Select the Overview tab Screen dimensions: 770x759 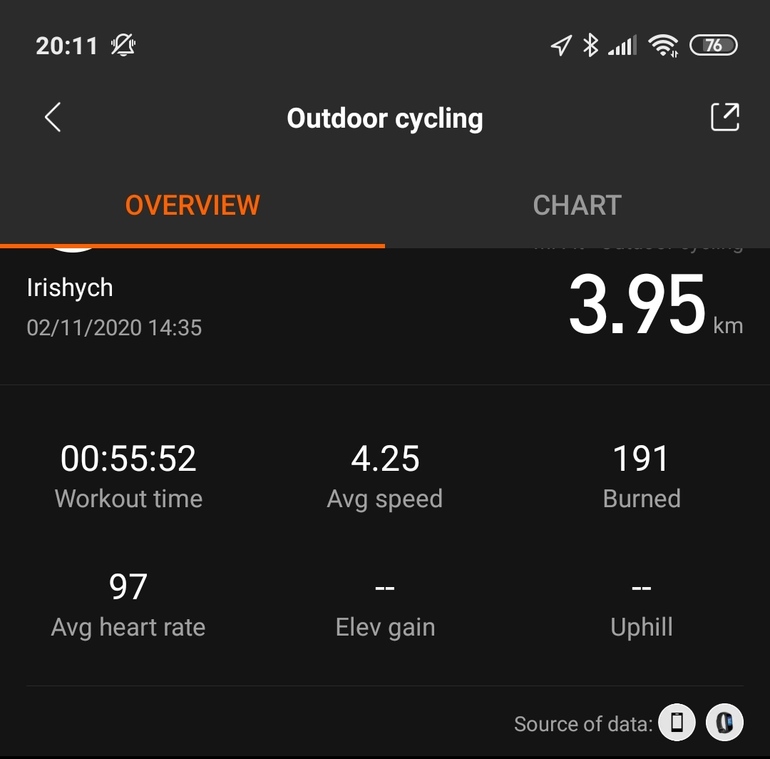192,205
